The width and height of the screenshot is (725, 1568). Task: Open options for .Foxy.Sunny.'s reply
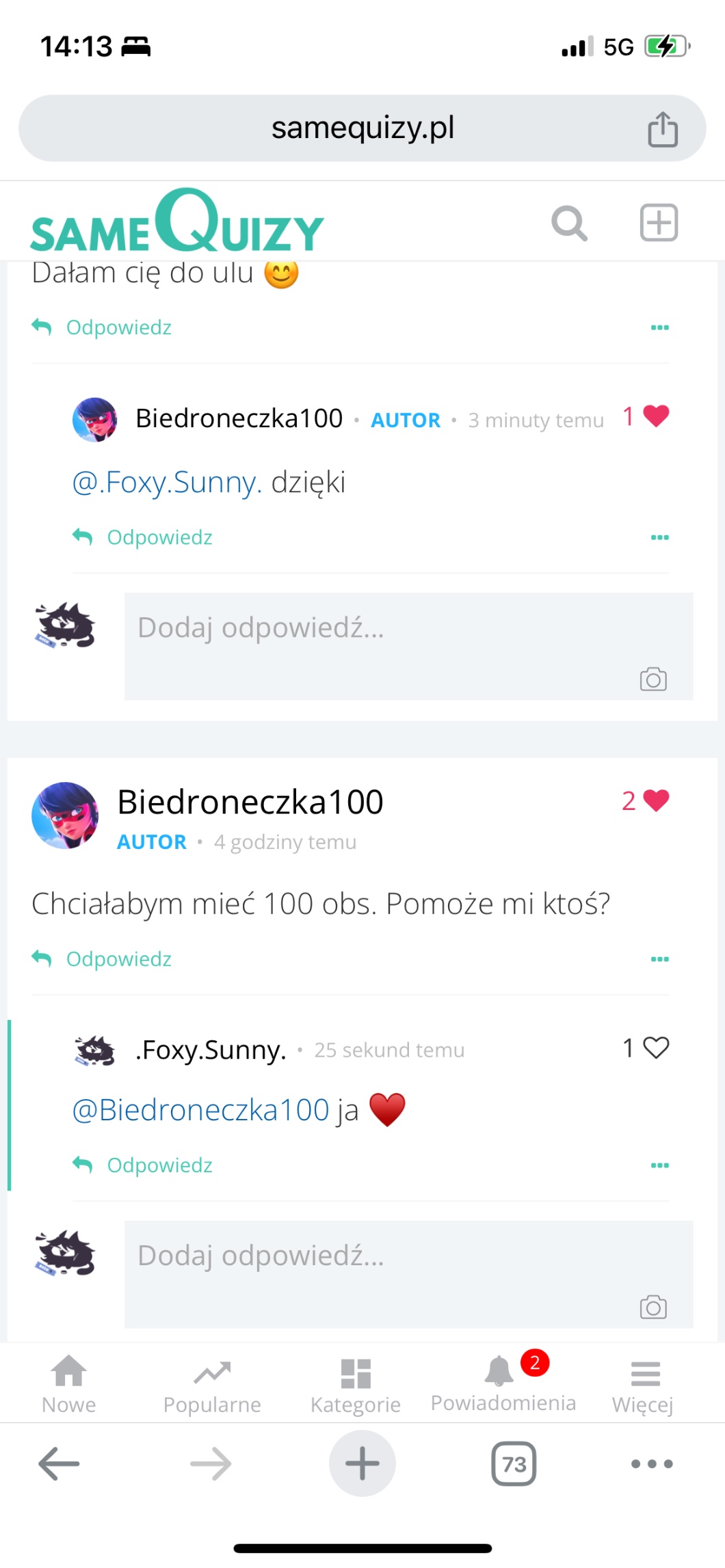click(x=659, y=1165)
